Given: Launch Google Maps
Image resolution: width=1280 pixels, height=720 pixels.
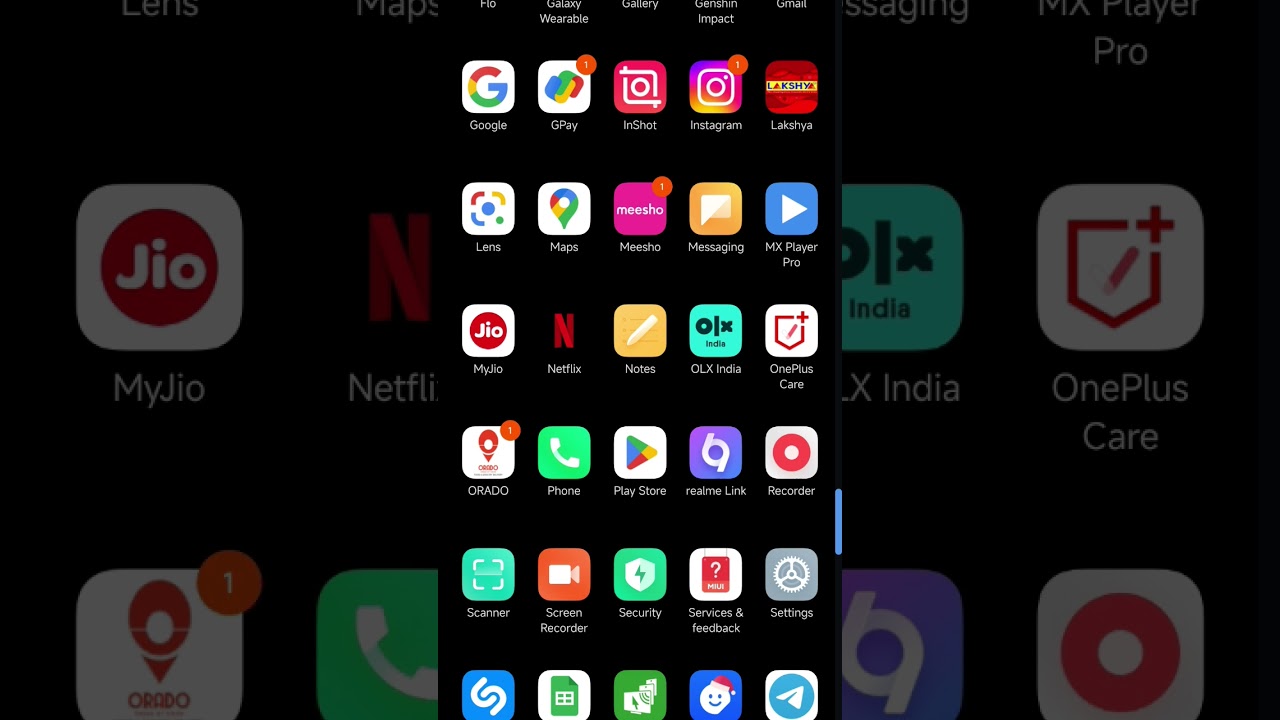Looking at the screenshot, I should (564, 209).
